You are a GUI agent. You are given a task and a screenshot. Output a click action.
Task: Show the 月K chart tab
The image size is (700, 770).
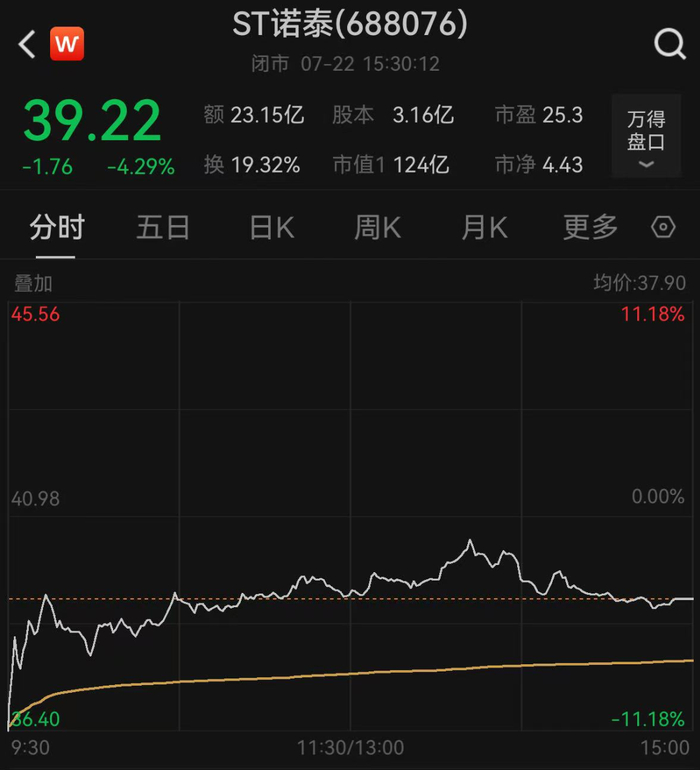[x=484, y=228]
